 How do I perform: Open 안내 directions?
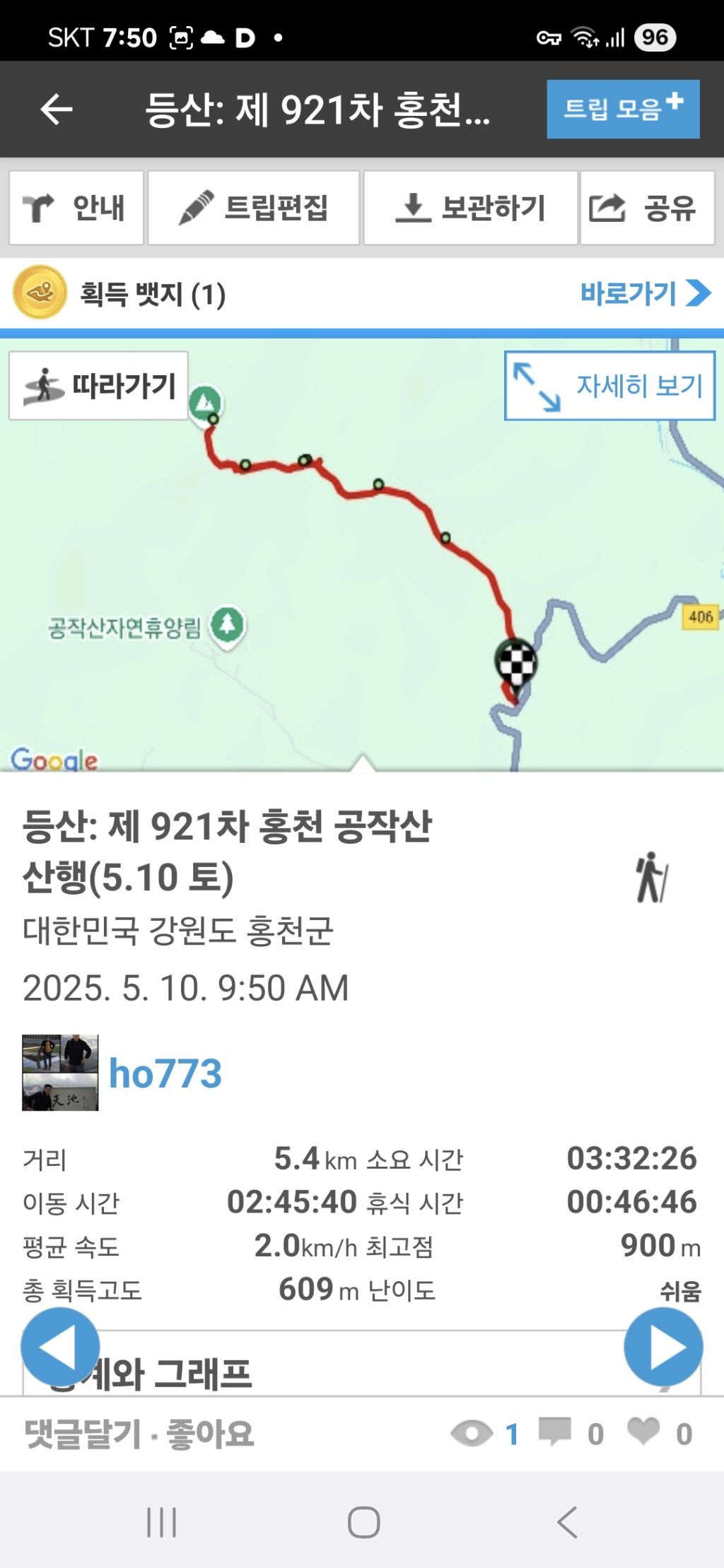coord(76,208)
